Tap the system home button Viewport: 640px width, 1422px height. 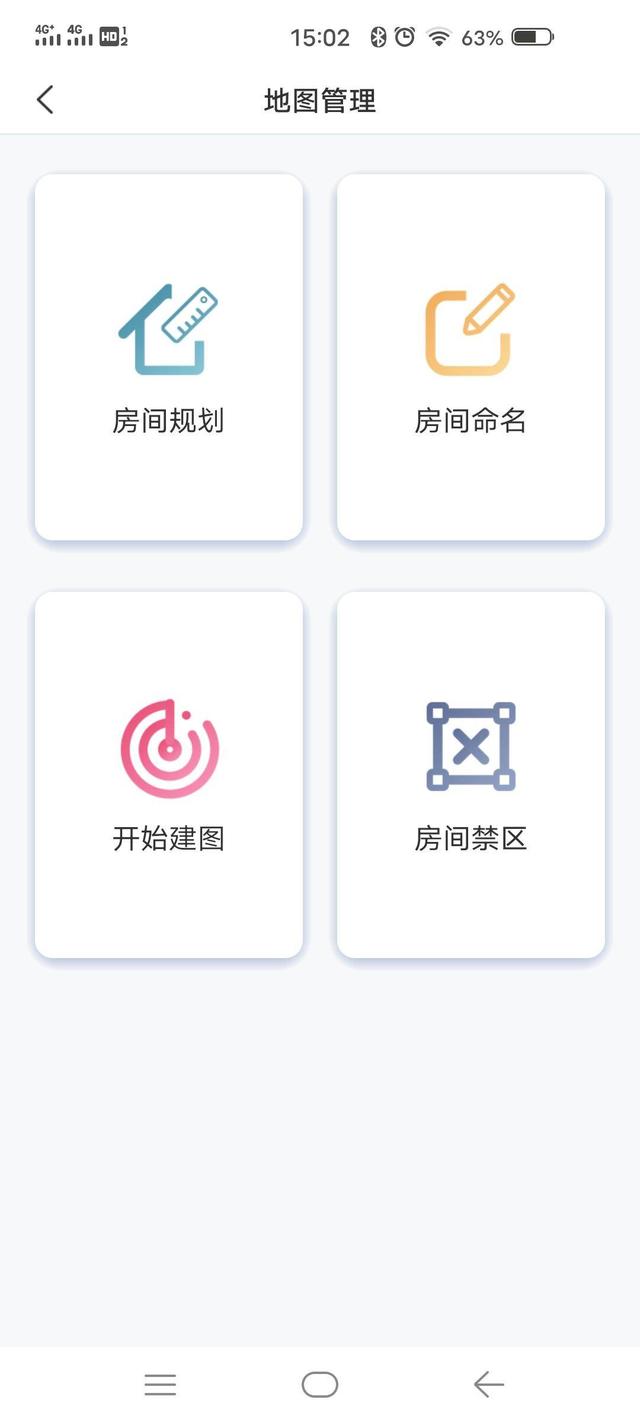click(320, 1384)
